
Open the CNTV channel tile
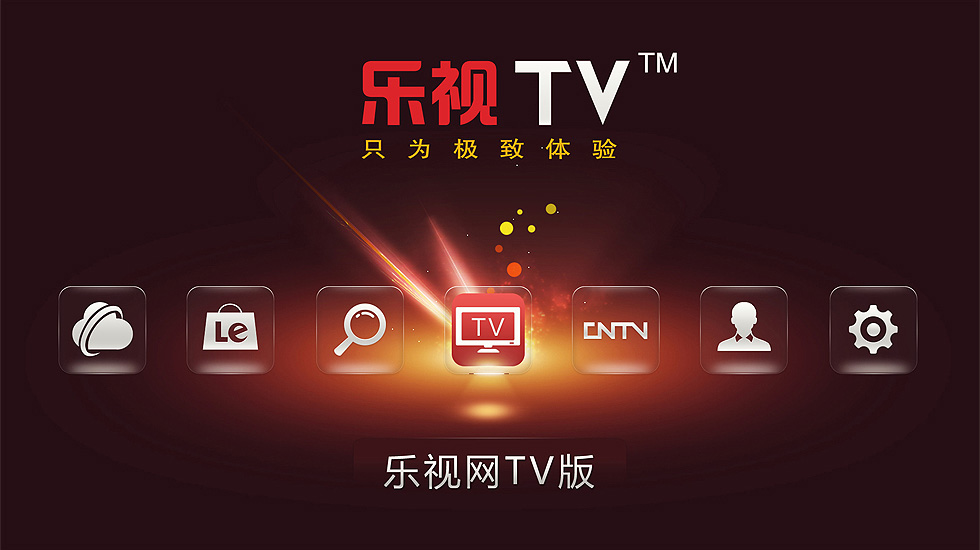616,330
